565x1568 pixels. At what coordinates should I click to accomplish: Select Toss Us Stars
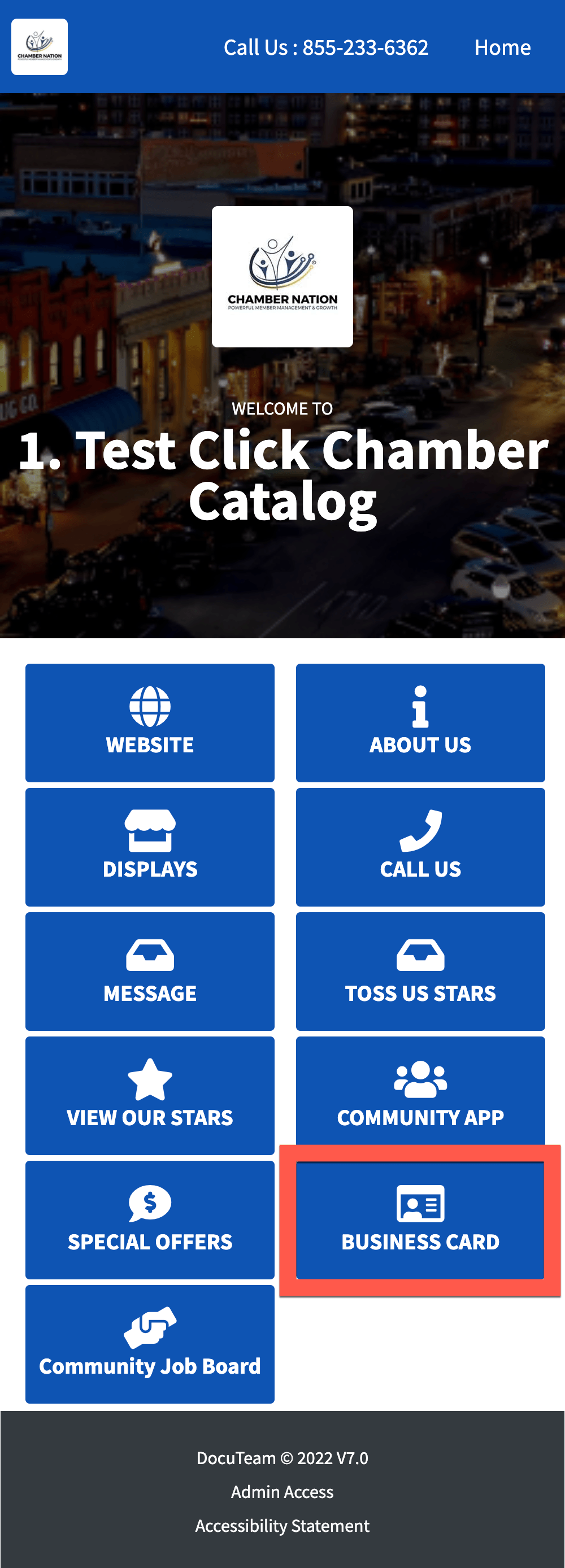[x=420, y=971]
